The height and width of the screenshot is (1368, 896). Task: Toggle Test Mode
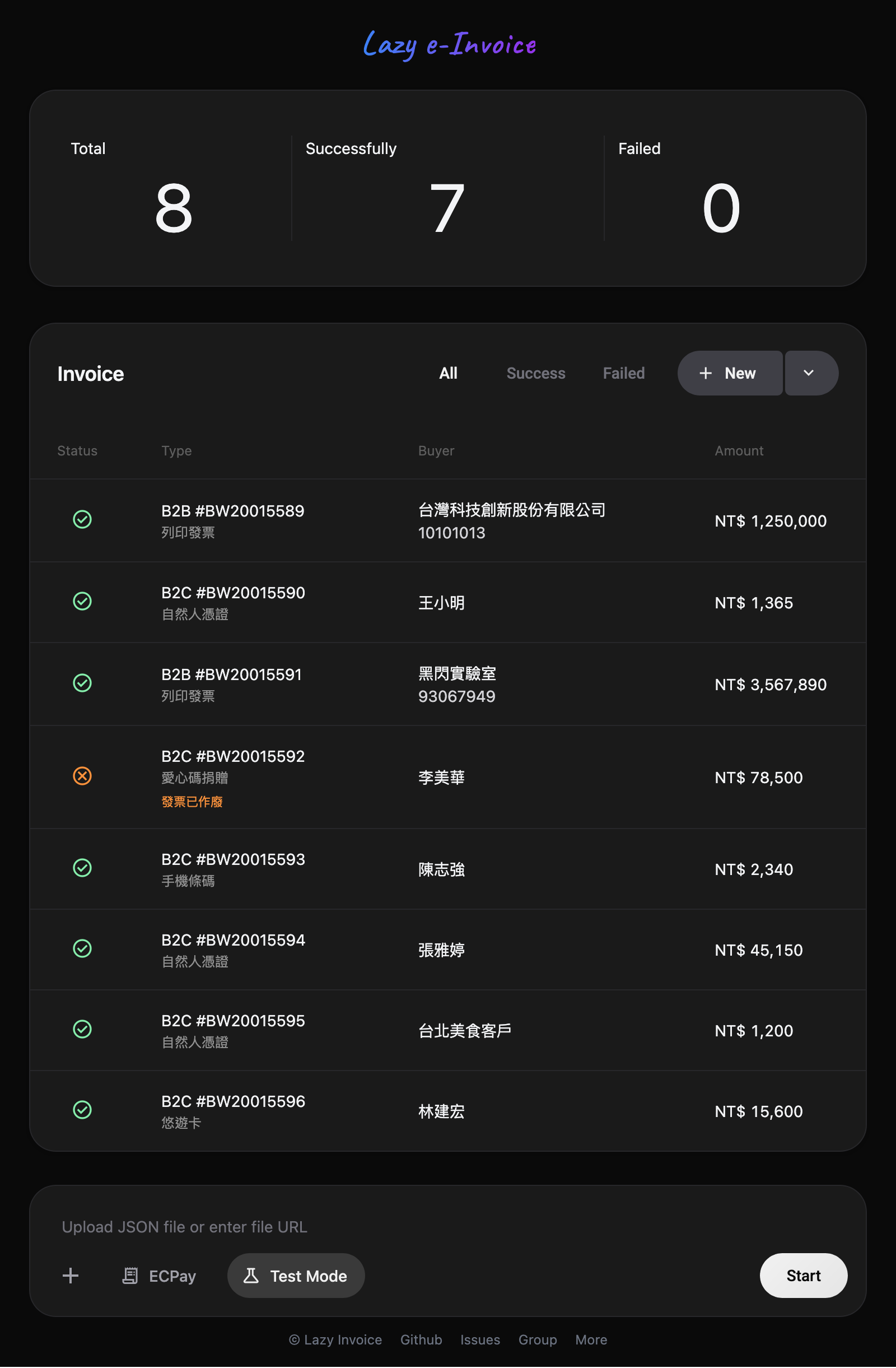point(296,1276)
